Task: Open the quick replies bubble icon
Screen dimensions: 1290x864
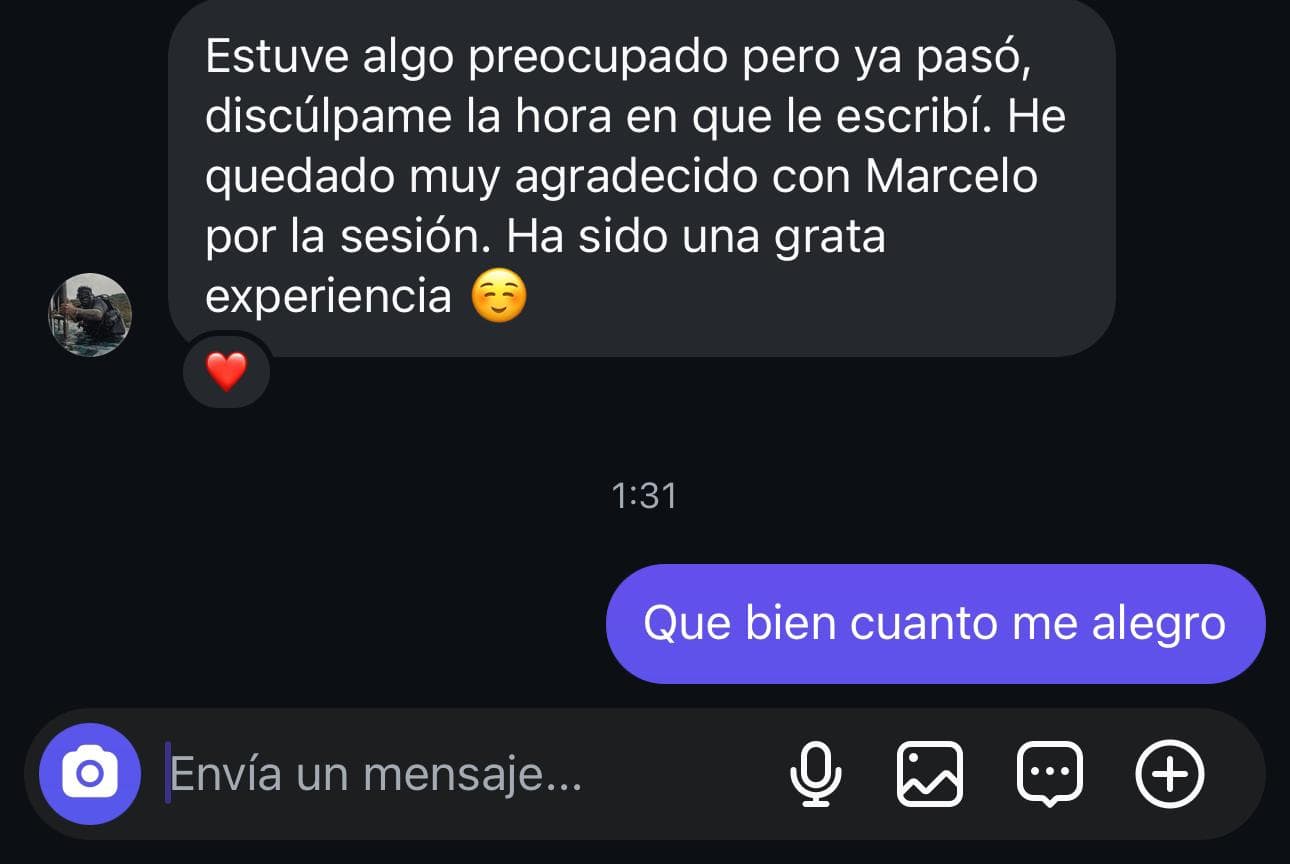Action: 1049,774
